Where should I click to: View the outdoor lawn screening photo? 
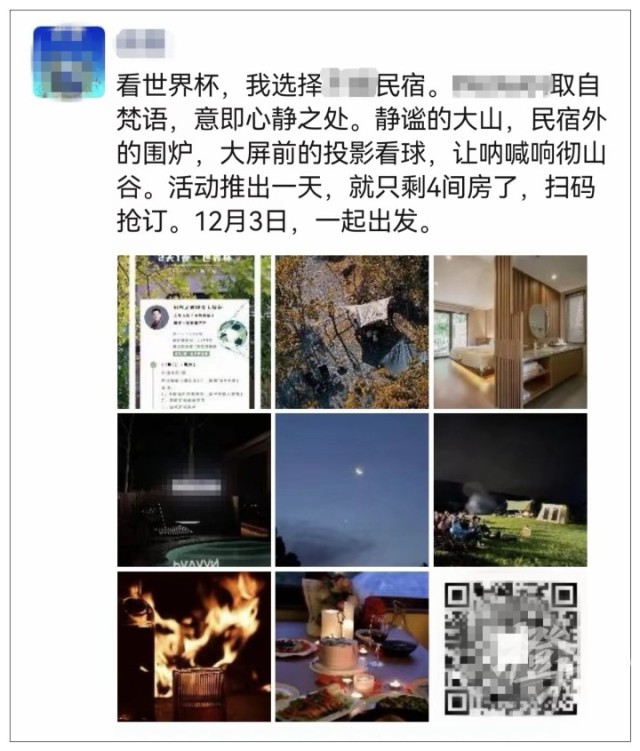[510, 490]
